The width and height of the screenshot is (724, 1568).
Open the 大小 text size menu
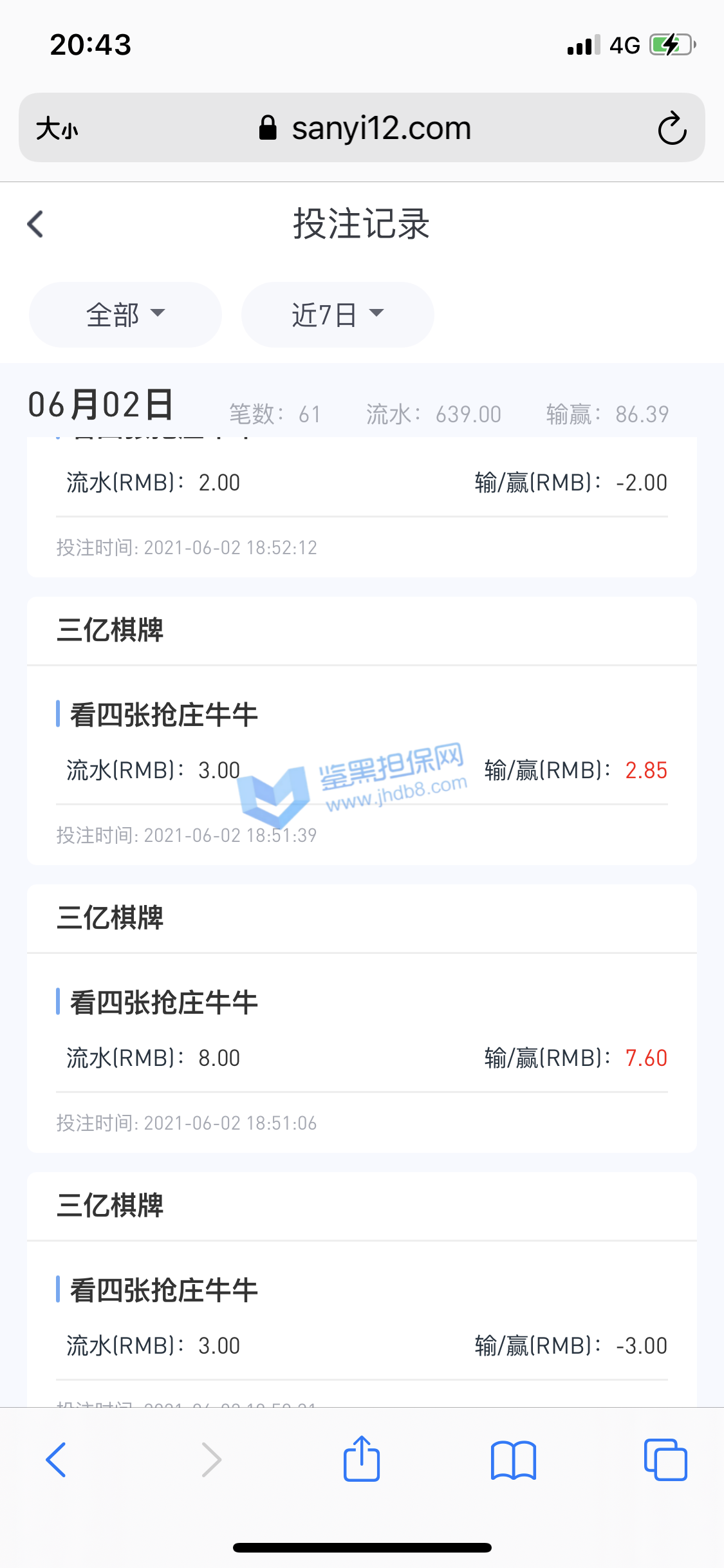[x=57, y=128]
